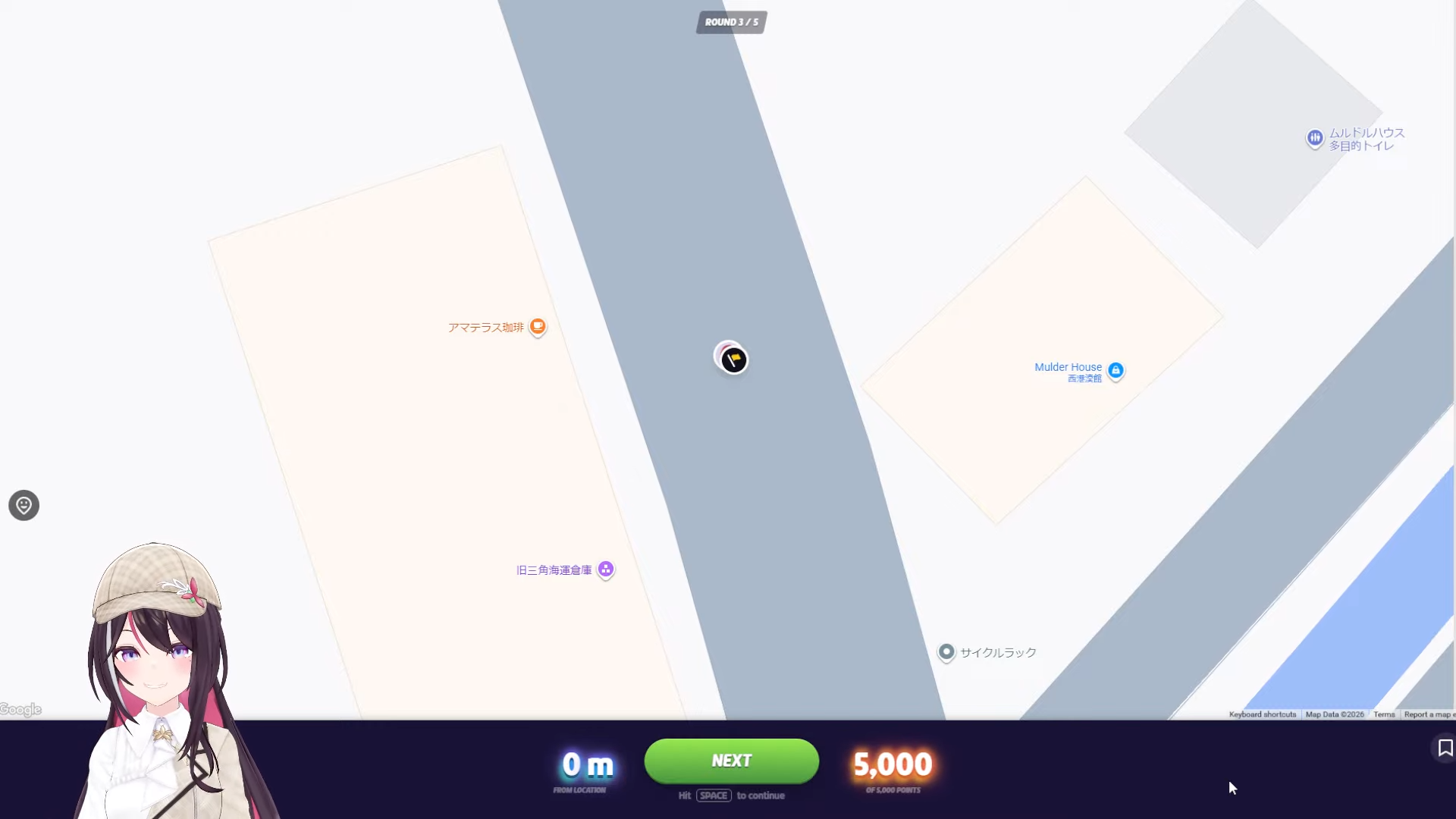Open the ムルドルハウス 多目的トイレ marker
Screen dimensions: 1456x819
pos(1314,138)
